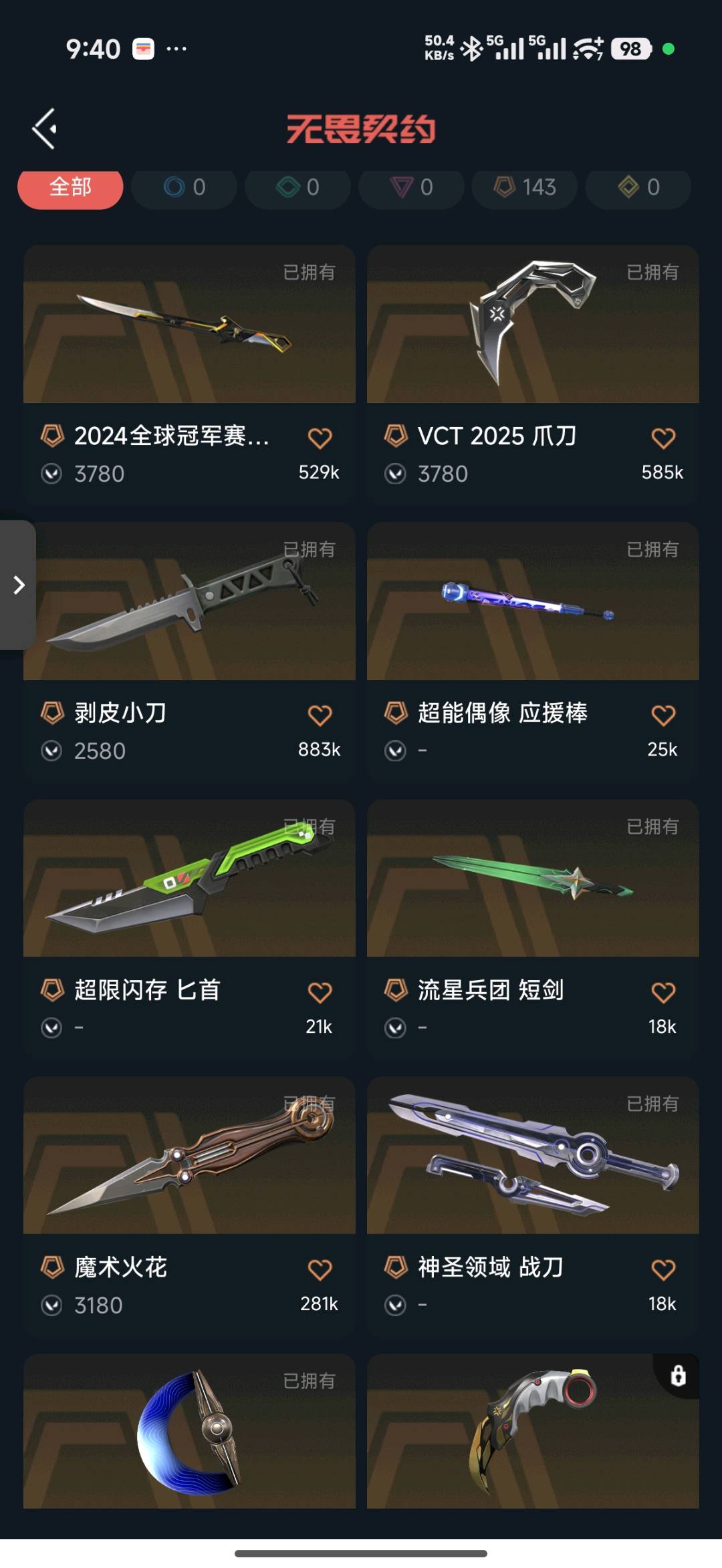Like the VCT 2025 爪刀 skin
722x1568 pixels.
pyautogui.click(x=663, y=438)
